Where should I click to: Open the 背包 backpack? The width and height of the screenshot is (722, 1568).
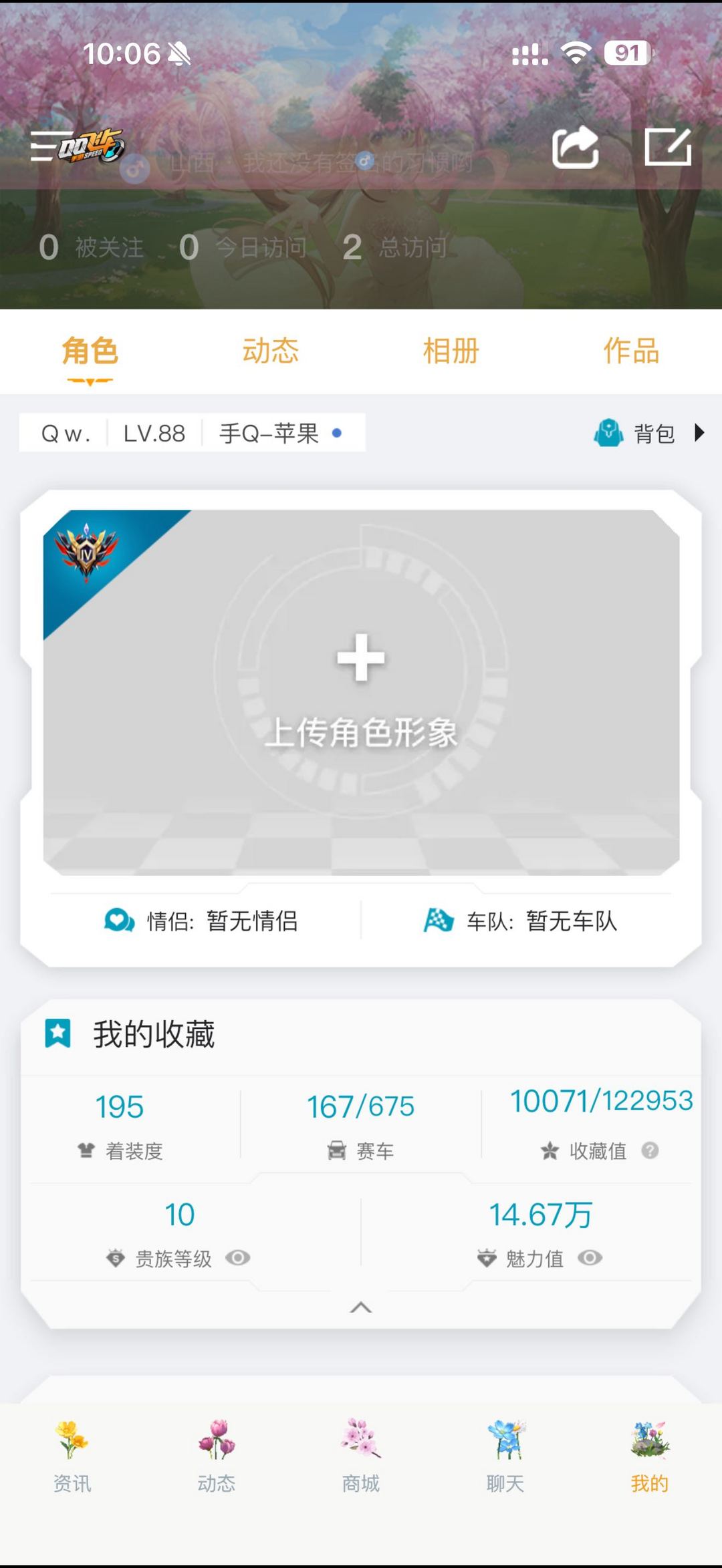pos(650,434)
